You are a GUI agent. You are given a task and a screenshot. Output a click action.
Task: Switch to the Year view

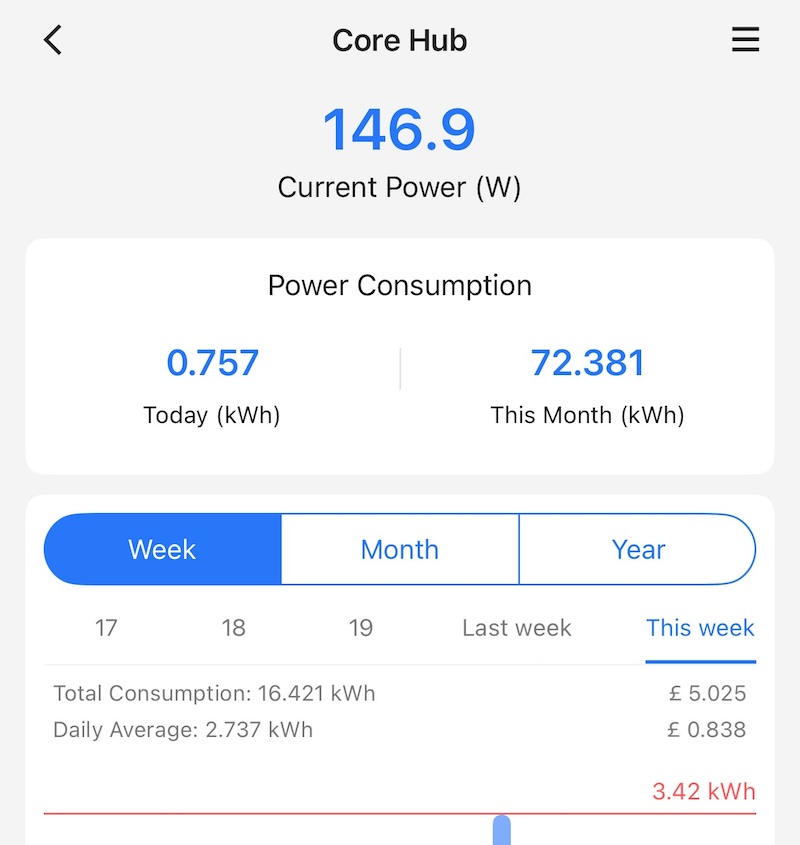coord(638,549)
